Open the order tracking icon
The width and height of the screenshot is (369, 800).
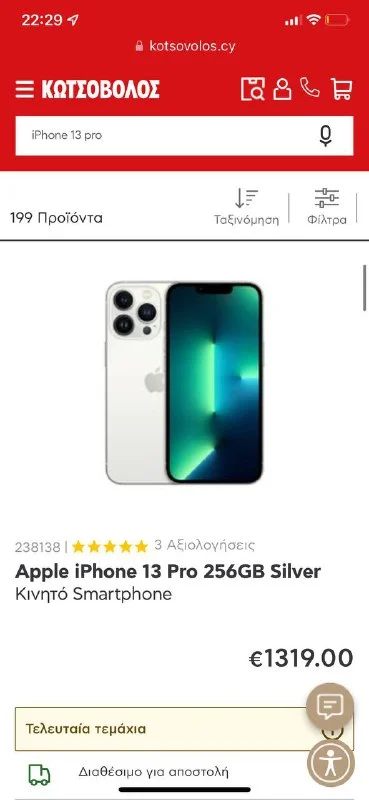click(x=253, y=89)
